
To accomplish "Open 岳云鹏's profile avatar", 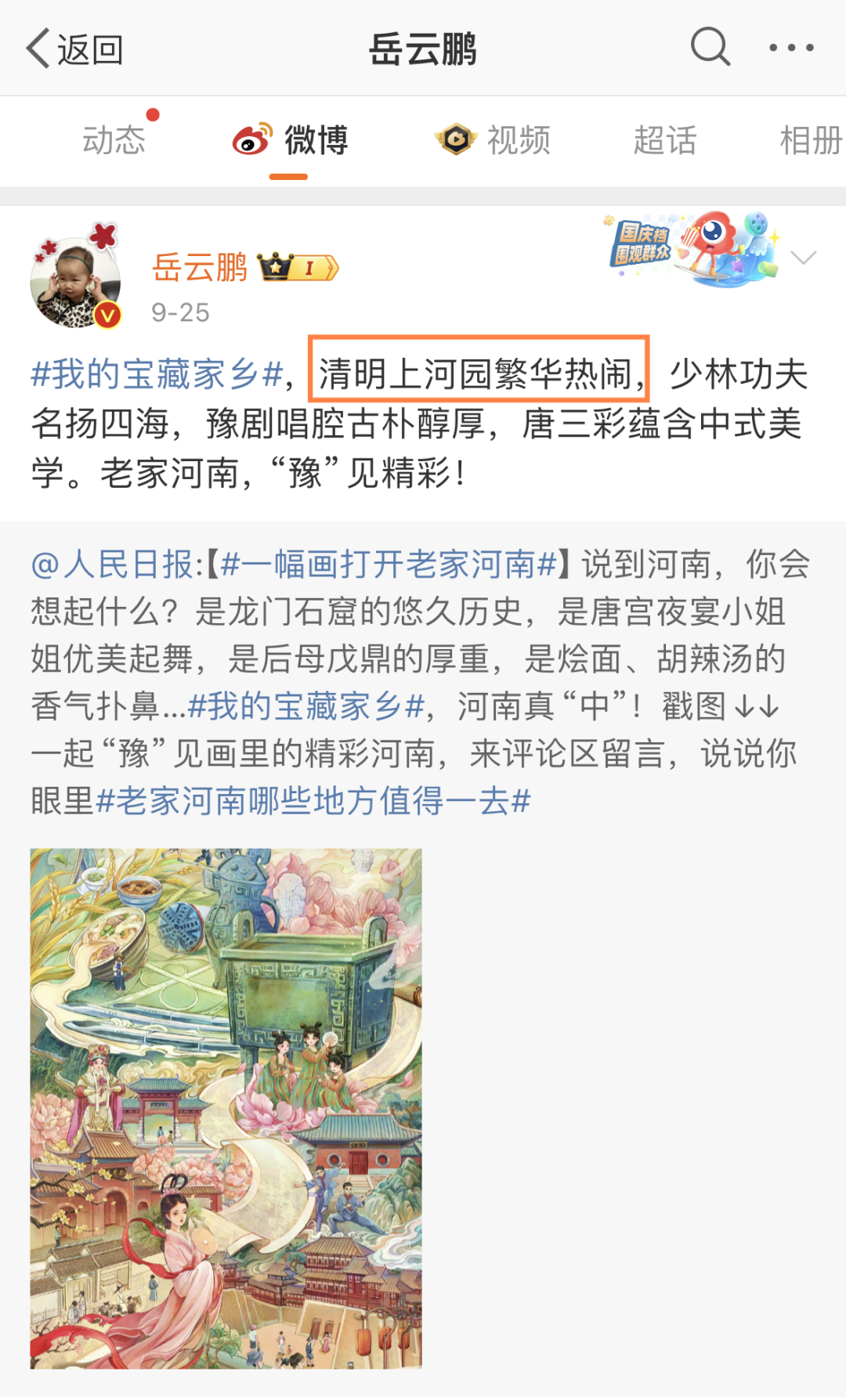I will click(75, 282).
